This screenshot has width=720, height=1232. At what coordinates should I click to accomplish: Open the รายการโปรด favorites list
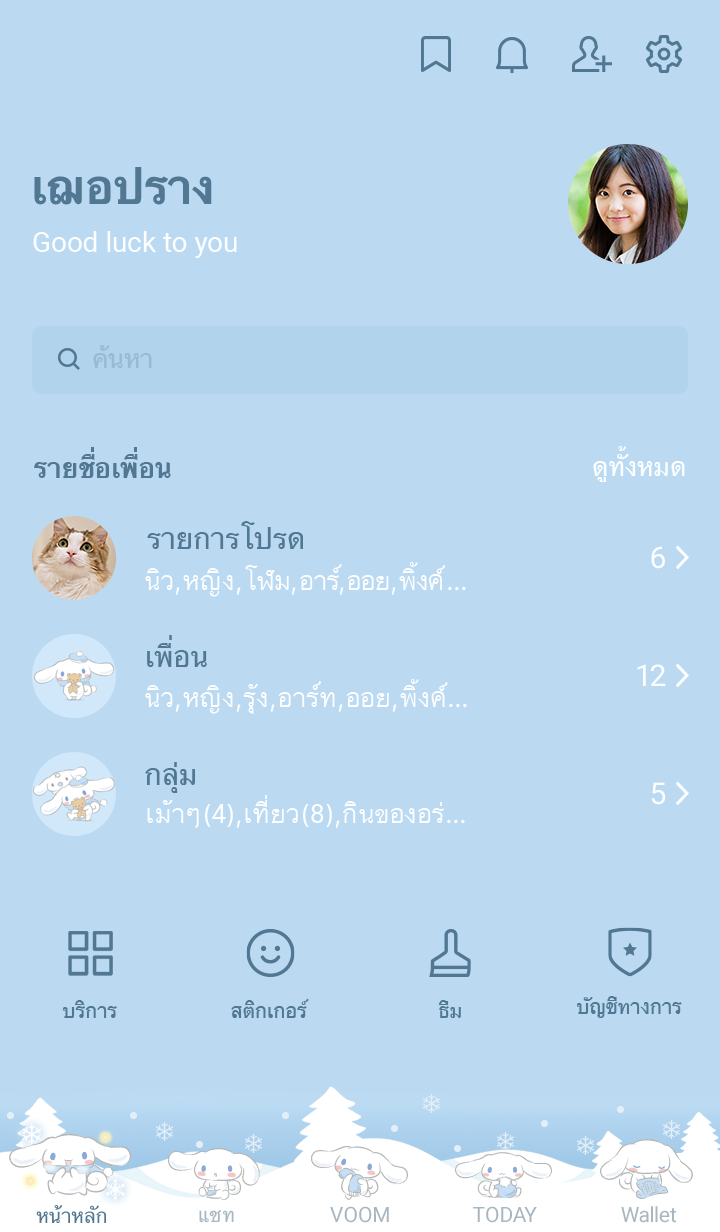[x=360, y=558]
